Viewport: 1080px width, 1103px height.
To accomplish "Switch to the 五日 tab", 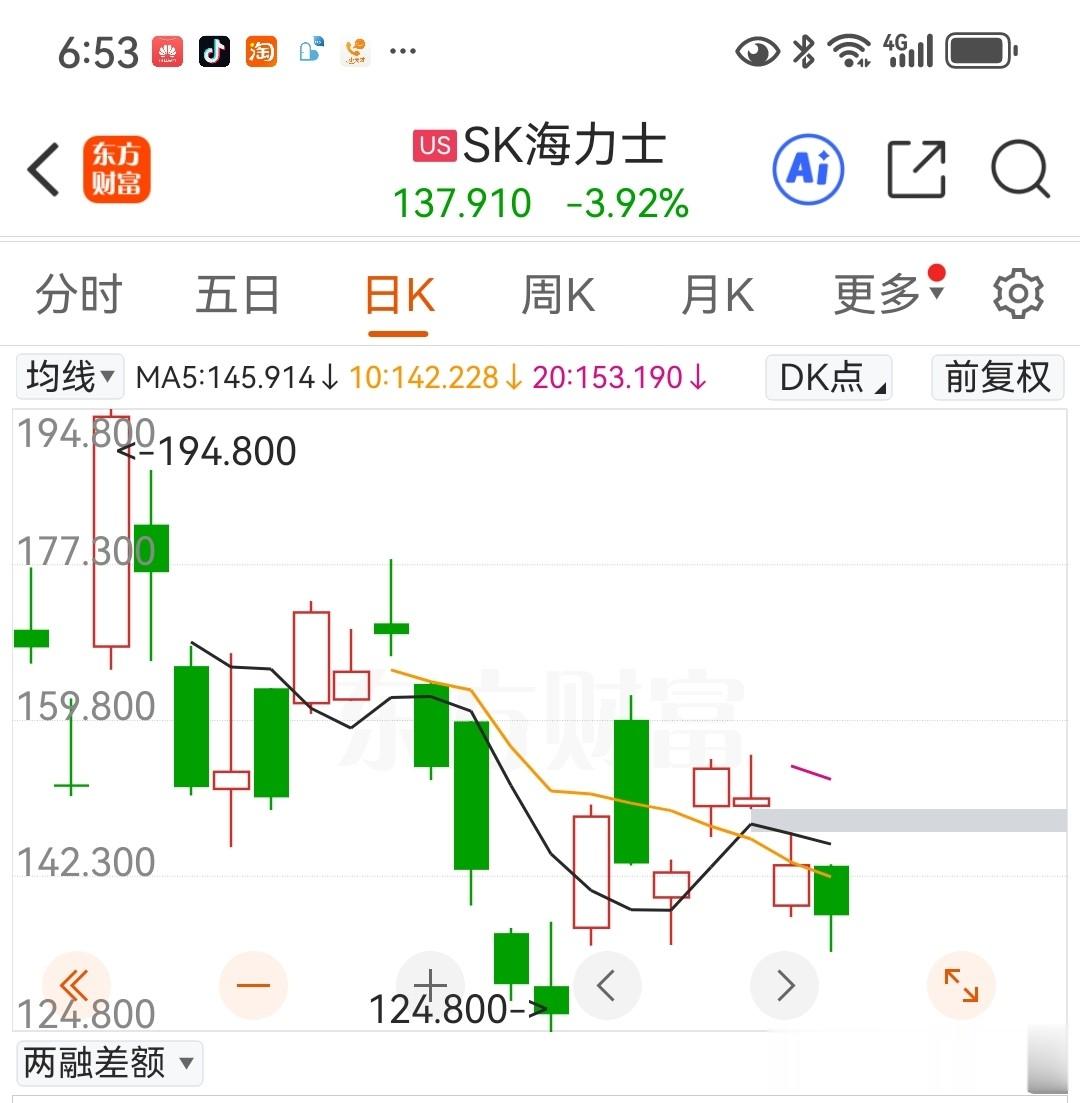I will [238, 294].
